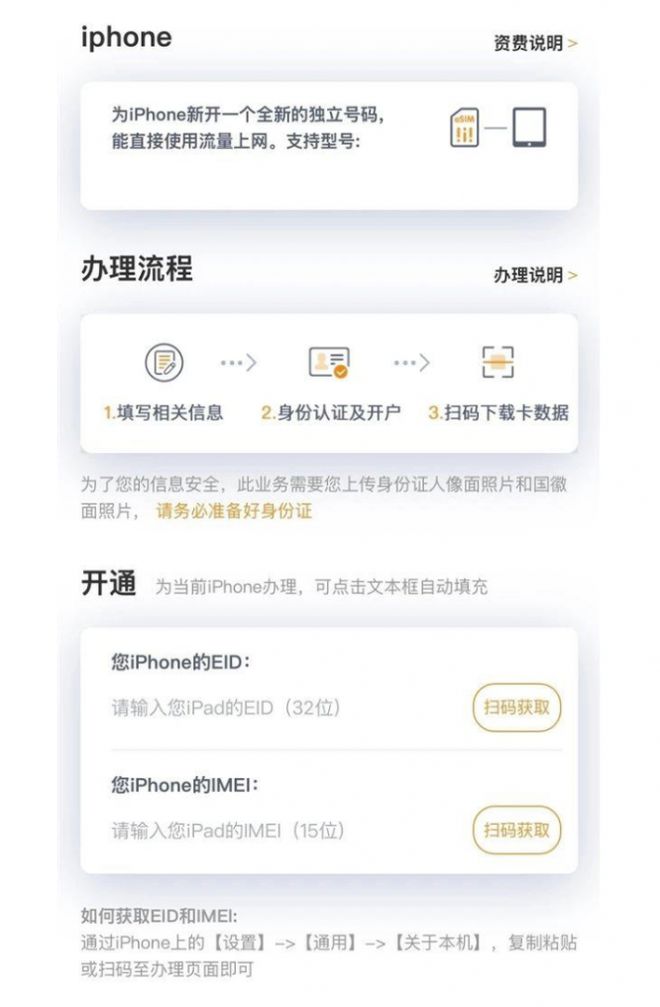Tap 扫码获取 button for IMEI
Screen dimensions: 660x1007
[x=516, y=830]
